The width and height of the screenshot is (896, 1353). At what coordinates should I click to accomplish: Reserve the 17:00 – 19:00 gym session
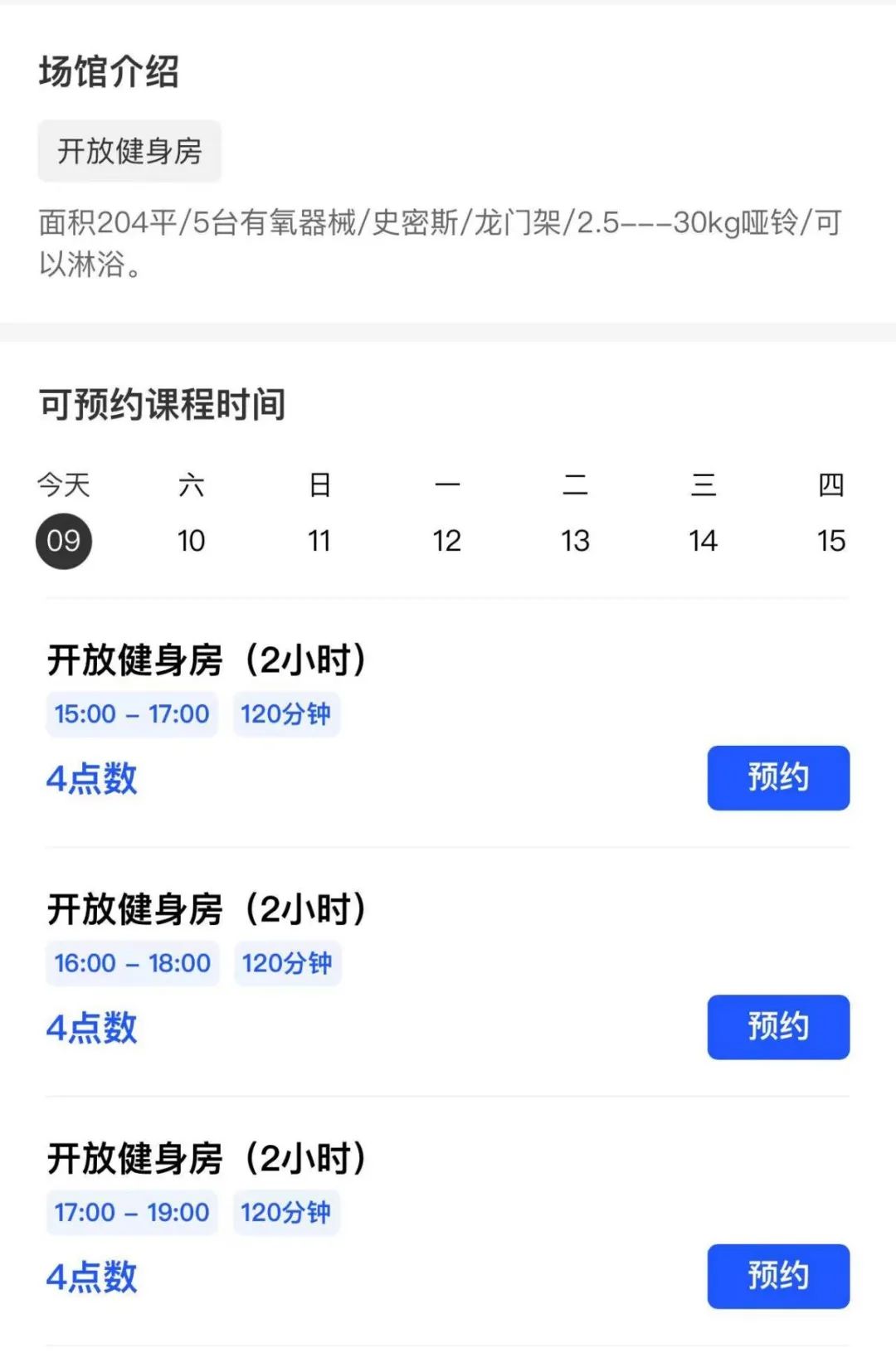pyautogui.click(x=778, y=1275)
